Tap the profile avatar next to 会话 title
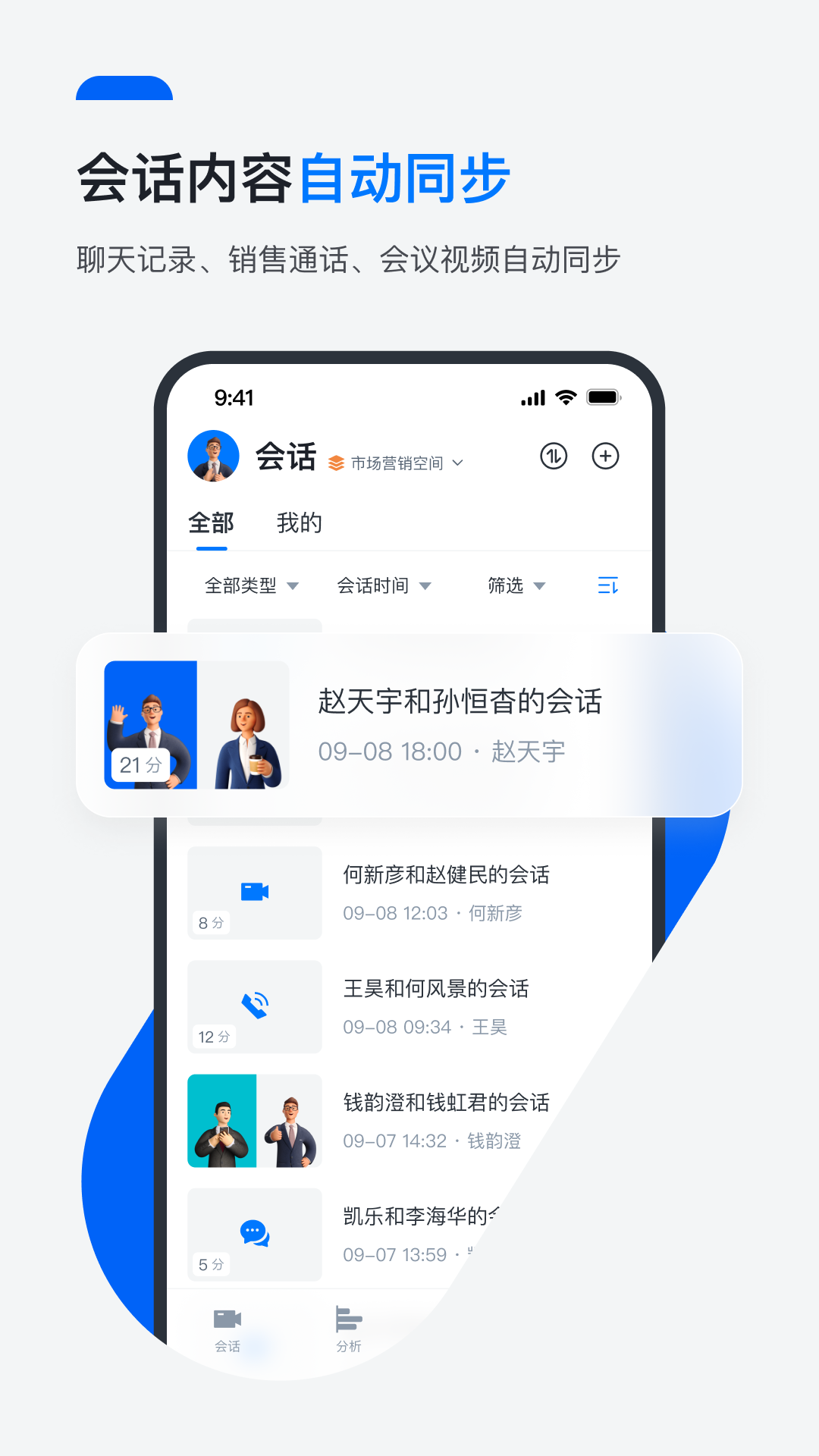 click(x=212, y=457)
